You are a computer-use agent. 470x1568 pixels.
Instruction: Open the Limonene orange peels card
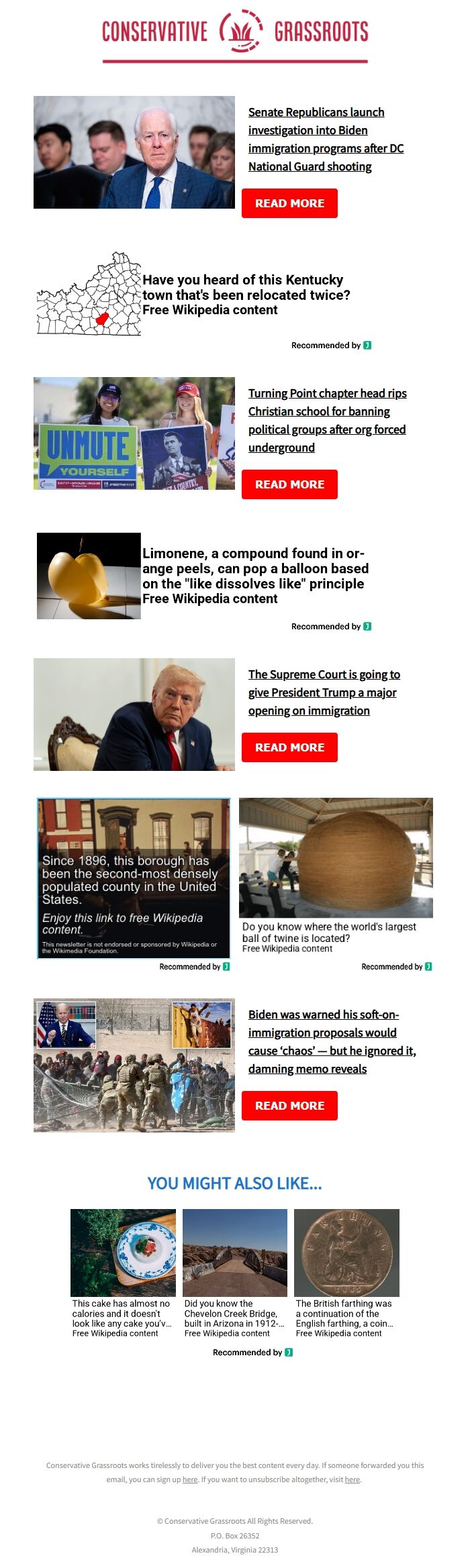pos(255,575)
